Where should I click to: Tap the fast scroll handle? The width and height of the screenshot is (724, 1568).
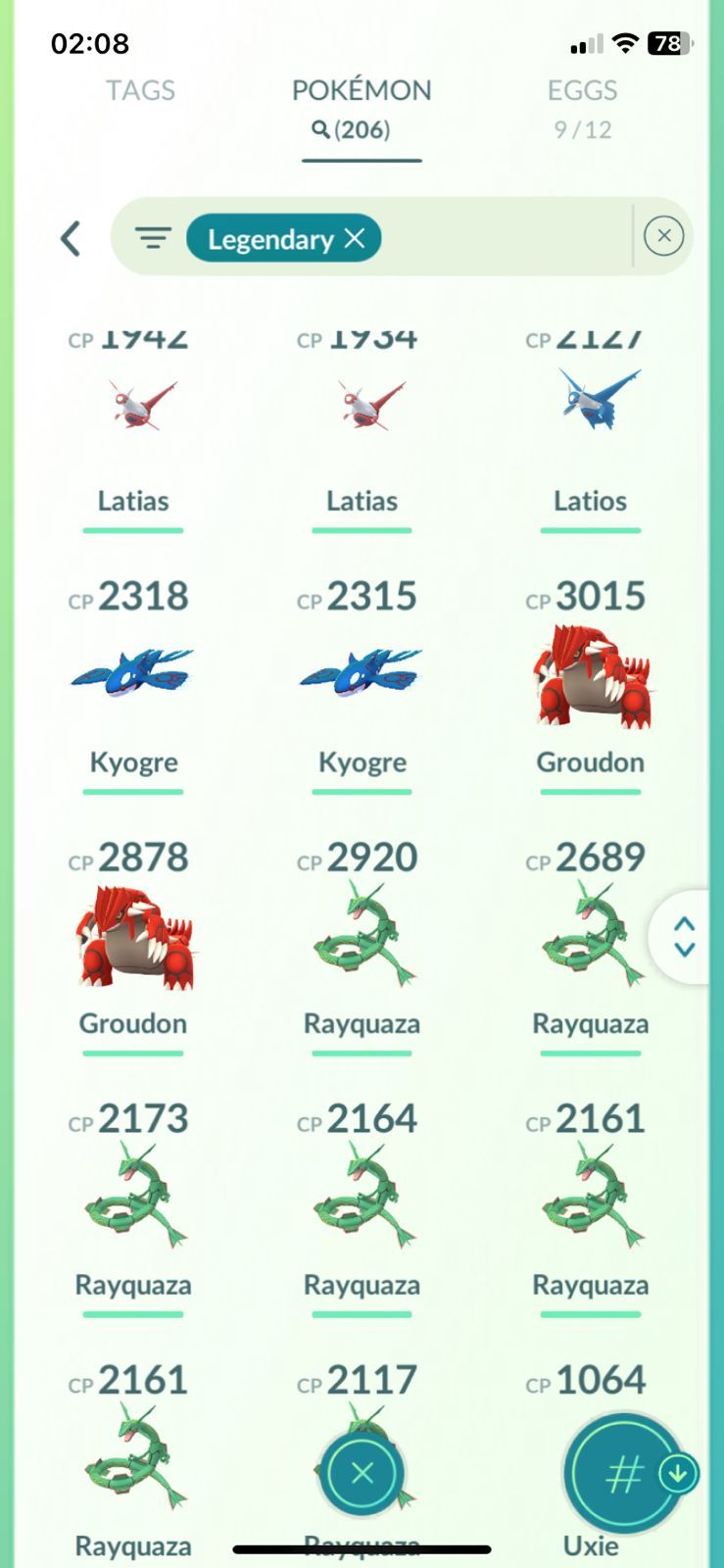[x=684, y=937]
